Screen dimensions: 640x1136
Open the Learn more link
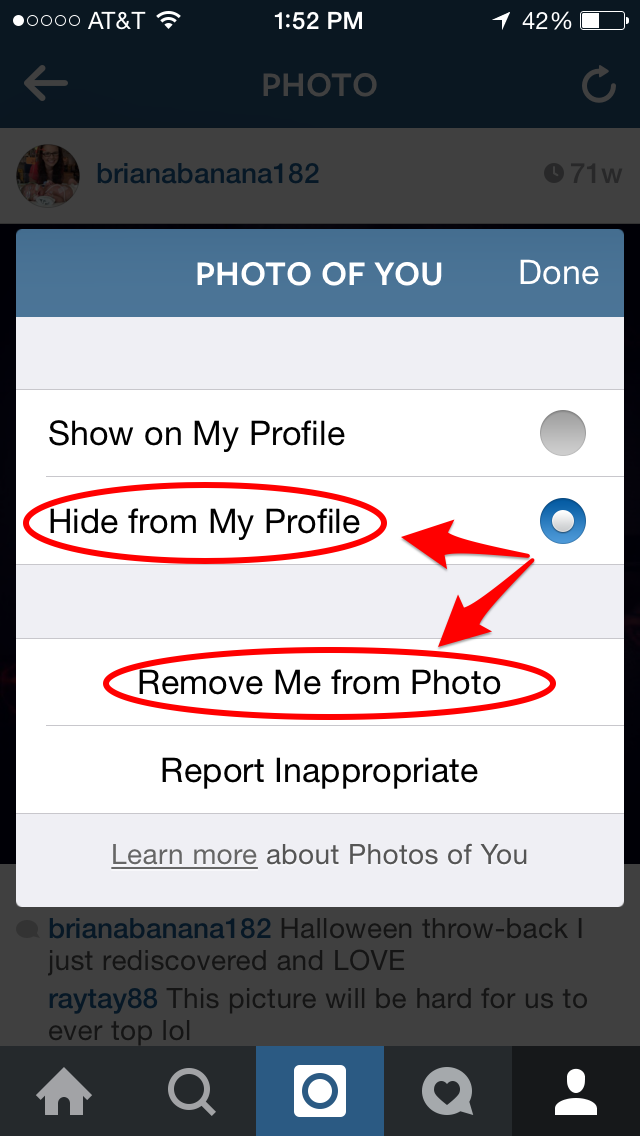pos(184,854)
